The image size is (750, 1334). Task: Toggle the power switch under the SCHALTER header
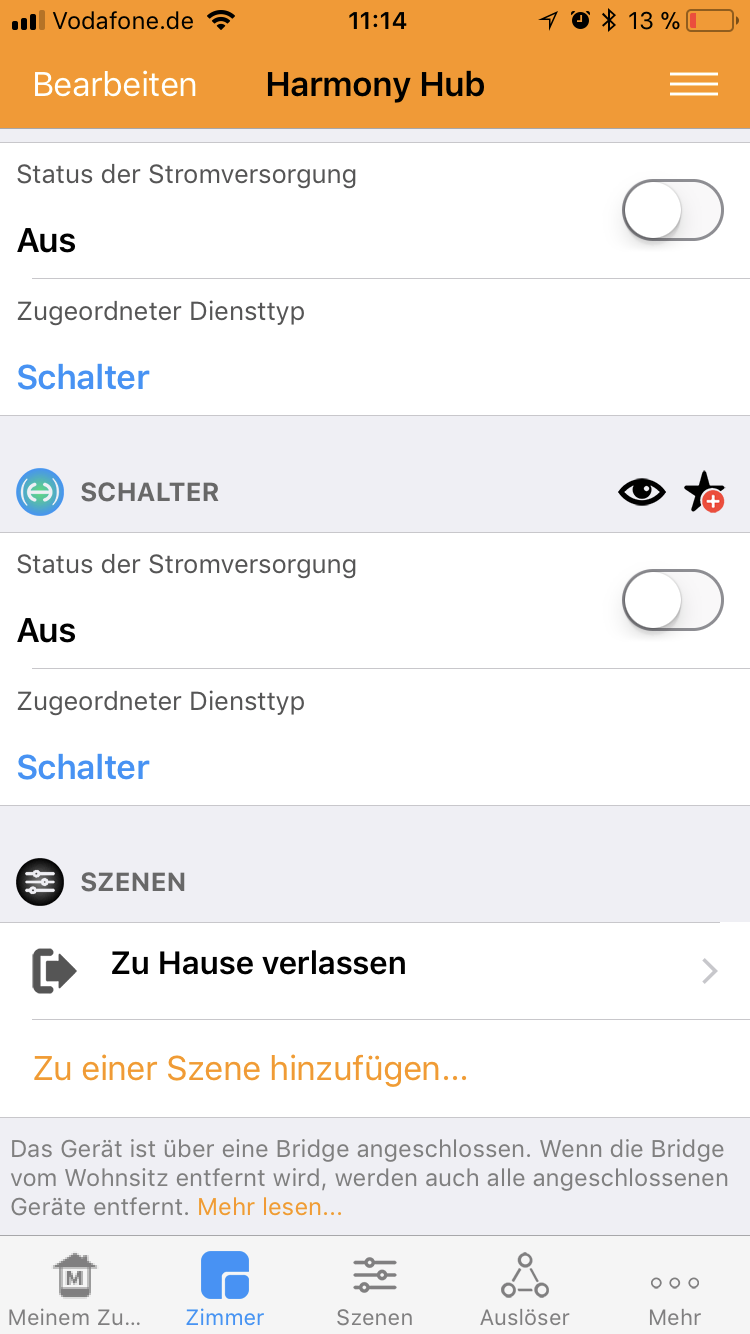click(x=672, y=600)
